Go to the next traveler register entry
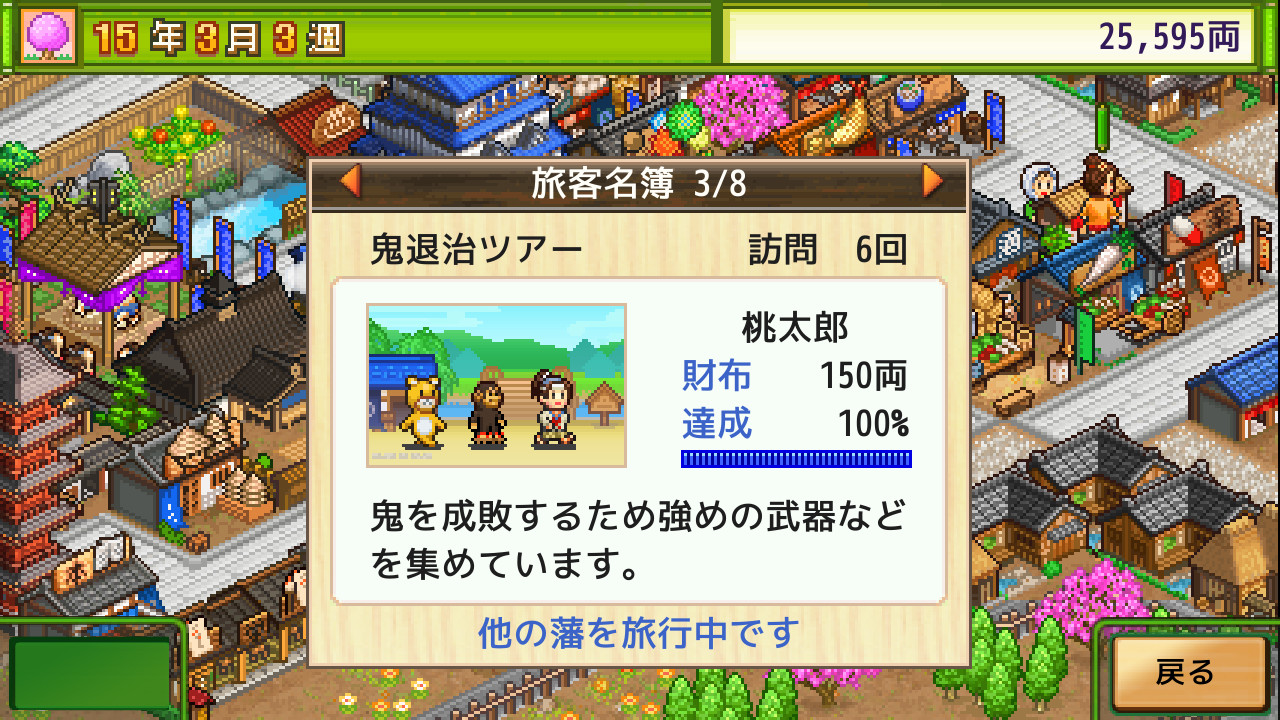Screen dimensions: 1280x720 (932, 183)
